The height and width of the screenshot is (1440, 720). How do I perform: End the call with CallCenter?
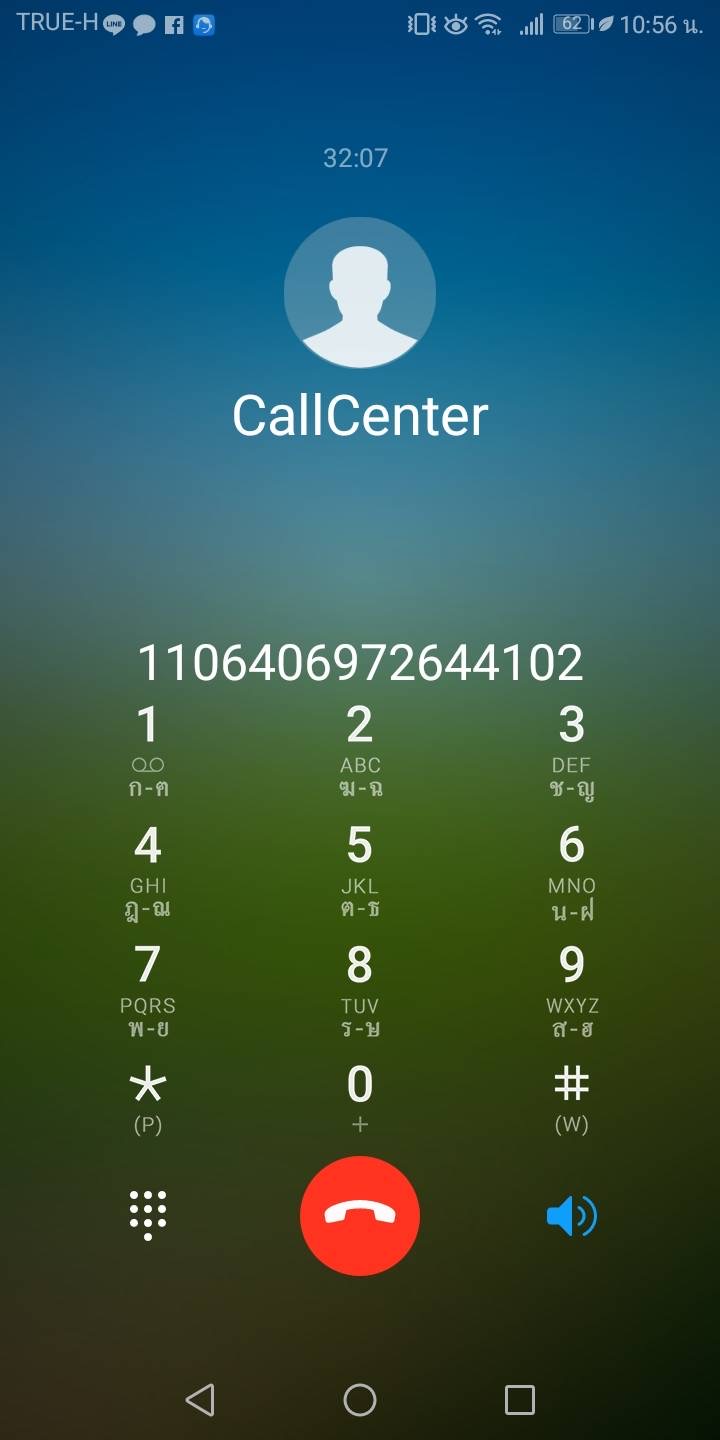[x=360, y=1215]
